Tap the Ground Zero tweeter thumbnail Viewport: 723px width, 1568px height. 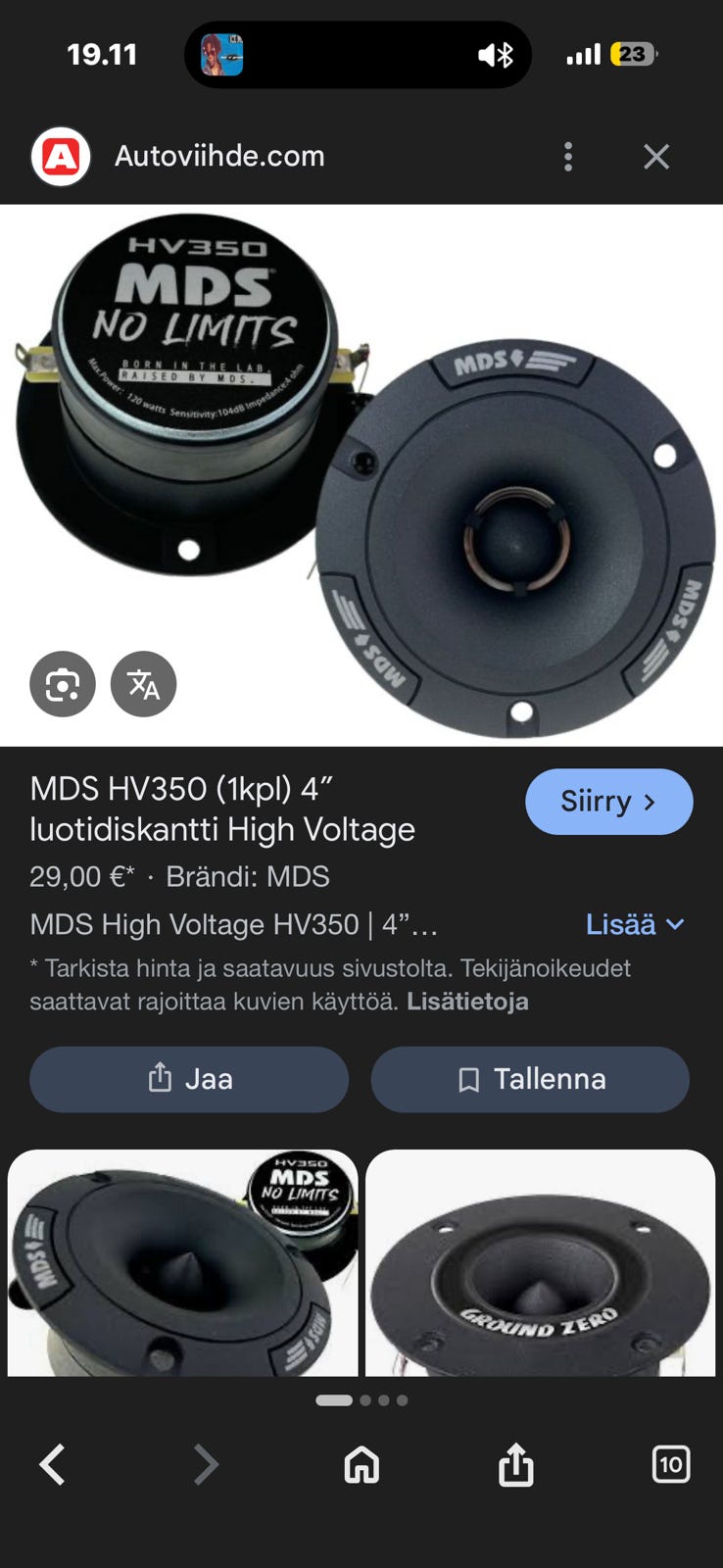542,1264
